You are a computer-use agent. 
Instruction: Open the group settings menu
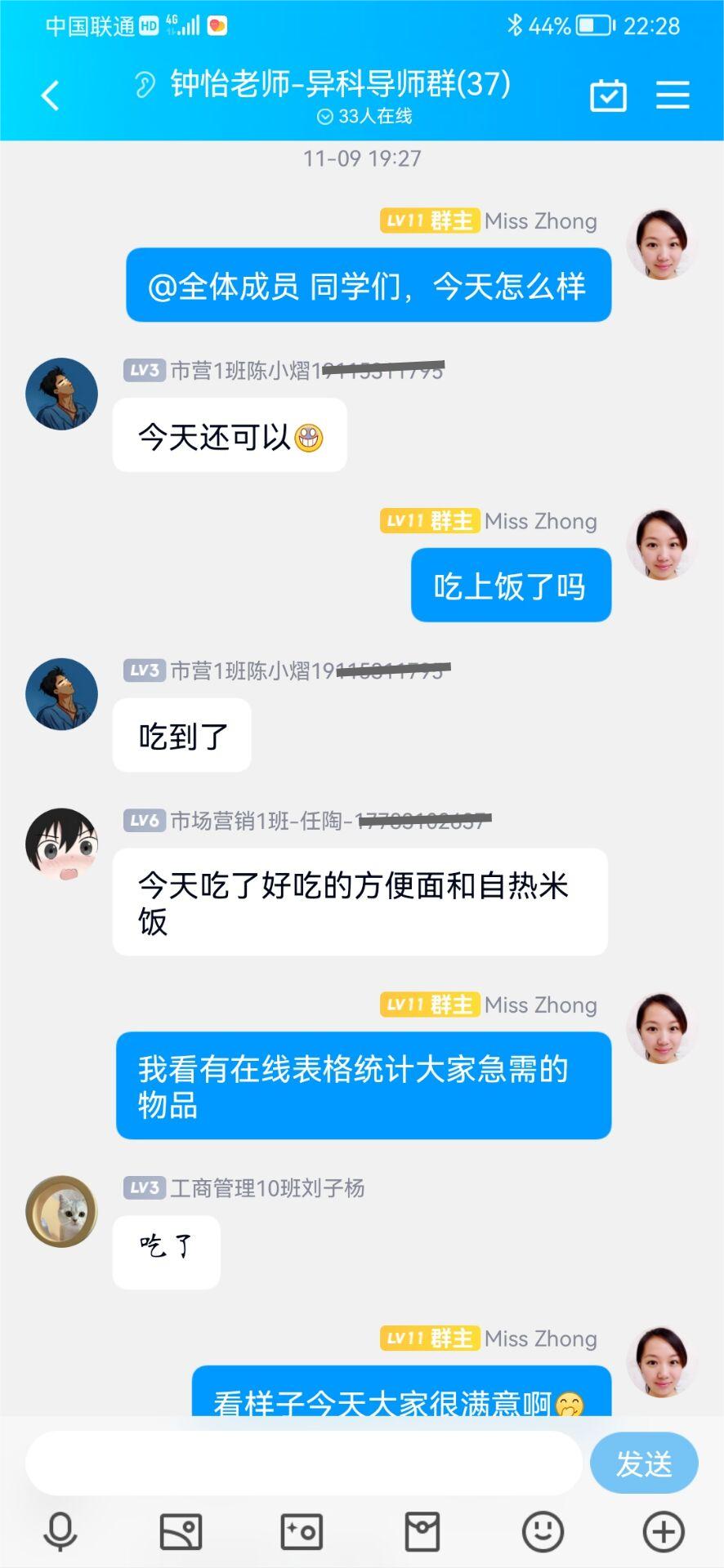673,96
